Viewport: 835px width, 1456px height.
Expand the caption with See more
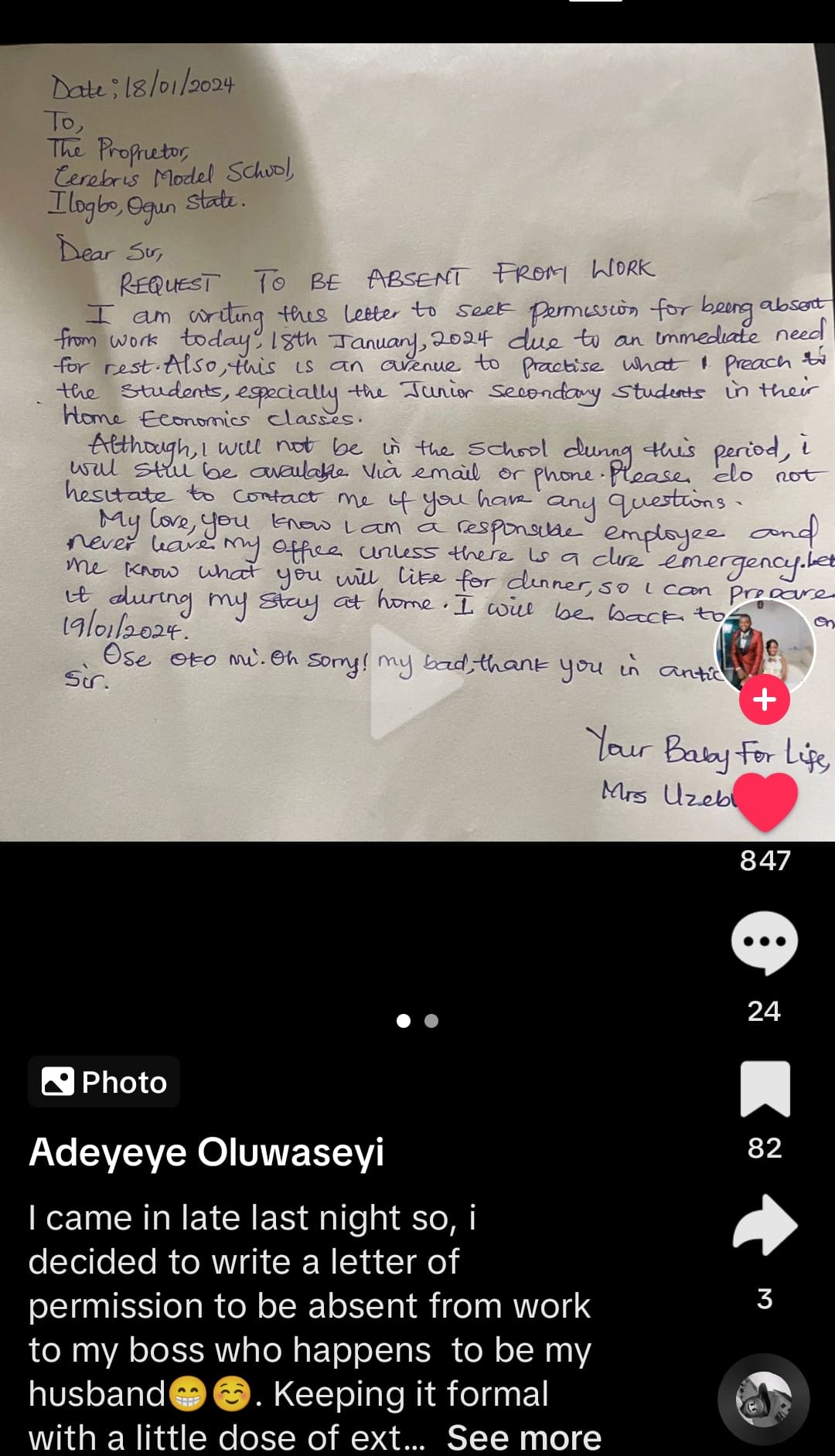coord(523,1437)
